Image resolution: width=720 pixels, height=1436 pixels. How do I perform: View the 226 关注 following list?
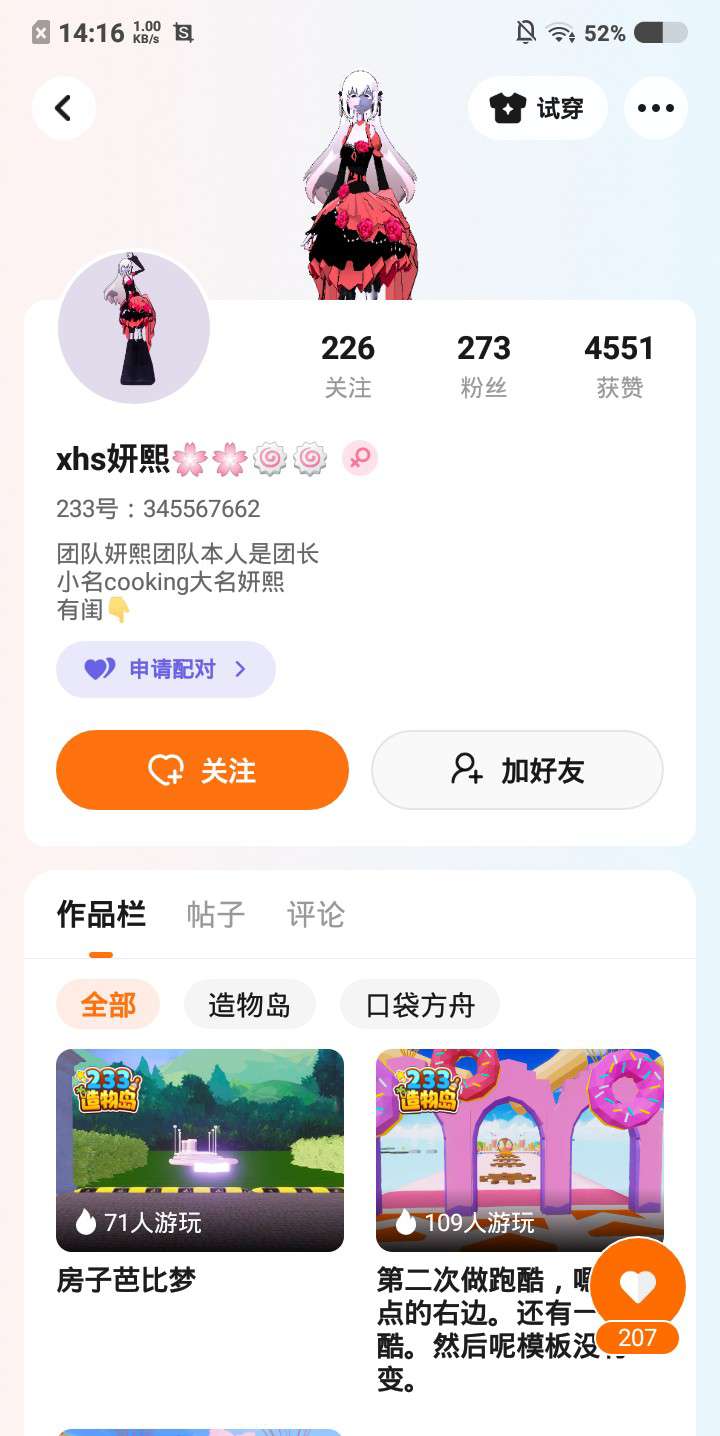(x=348, y=365)
